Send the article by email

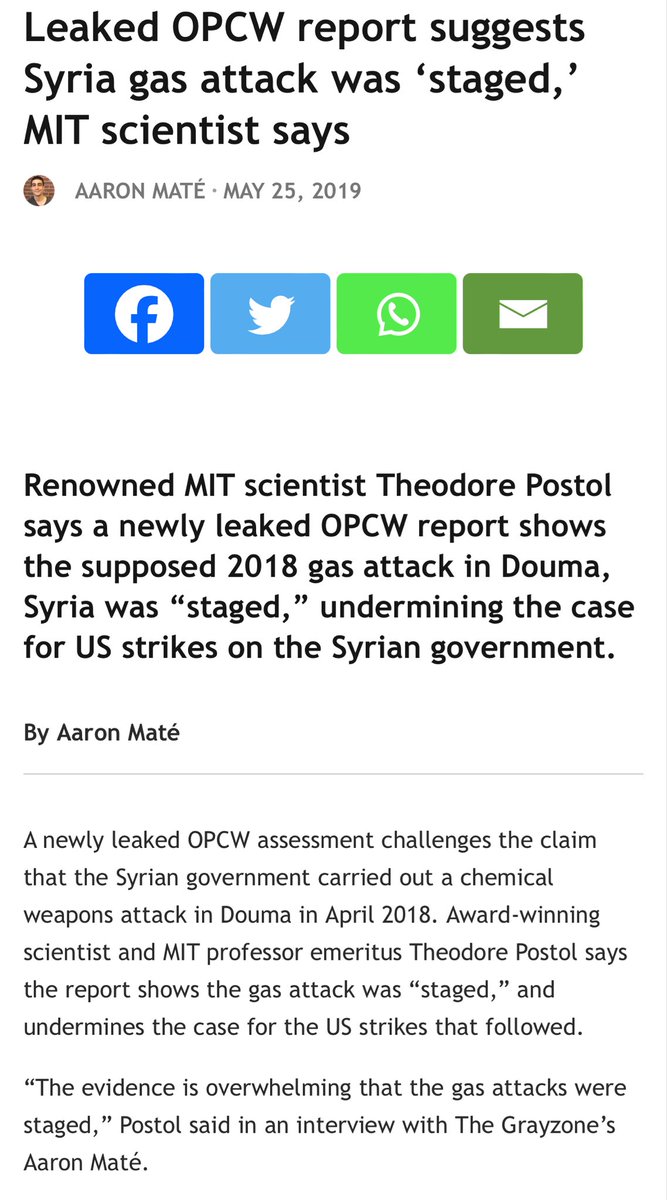pyautogui.click(x=522, y=314)
